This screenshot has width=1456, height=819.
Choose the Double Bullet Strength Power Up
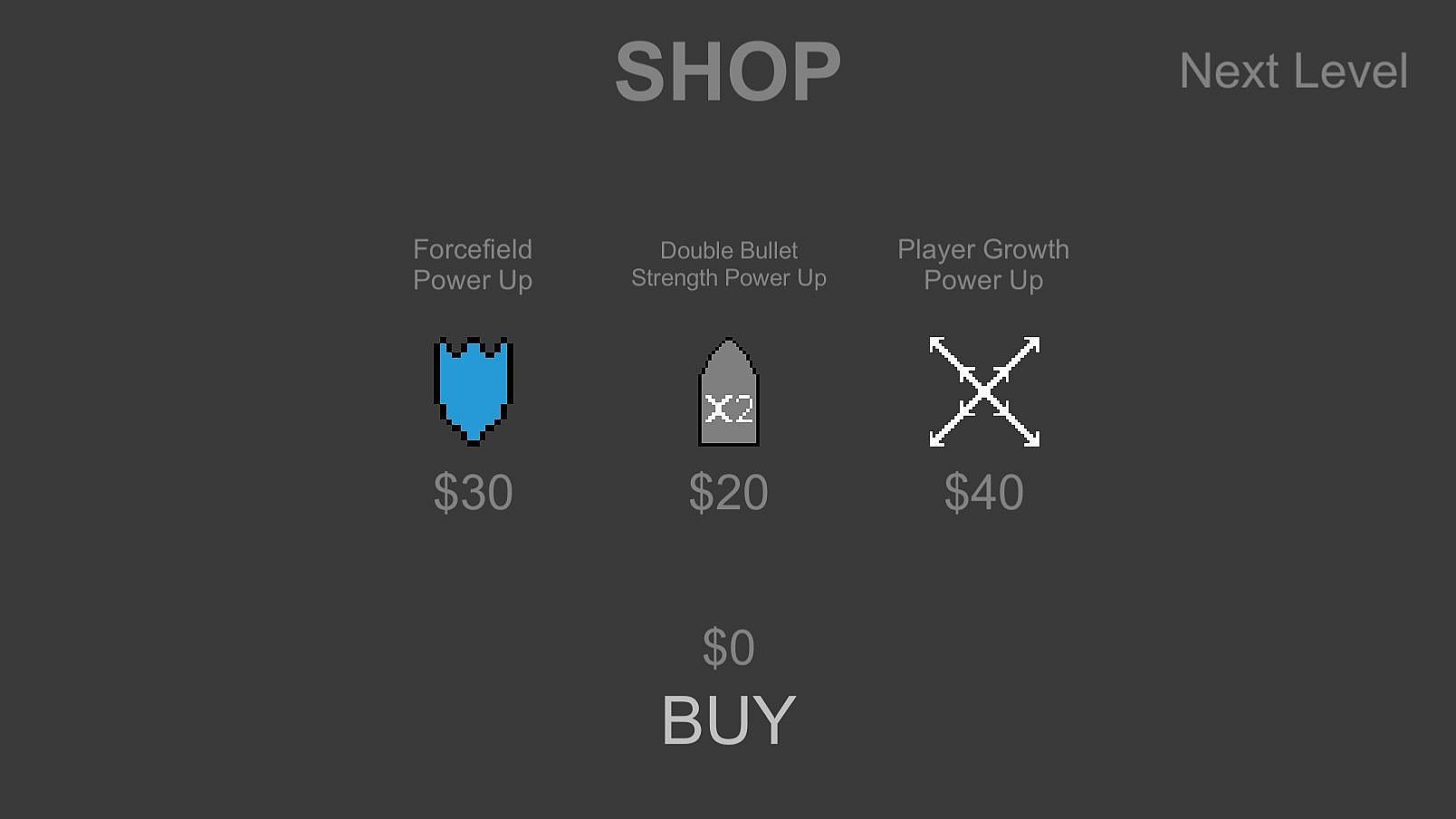[x=729, y=392]
